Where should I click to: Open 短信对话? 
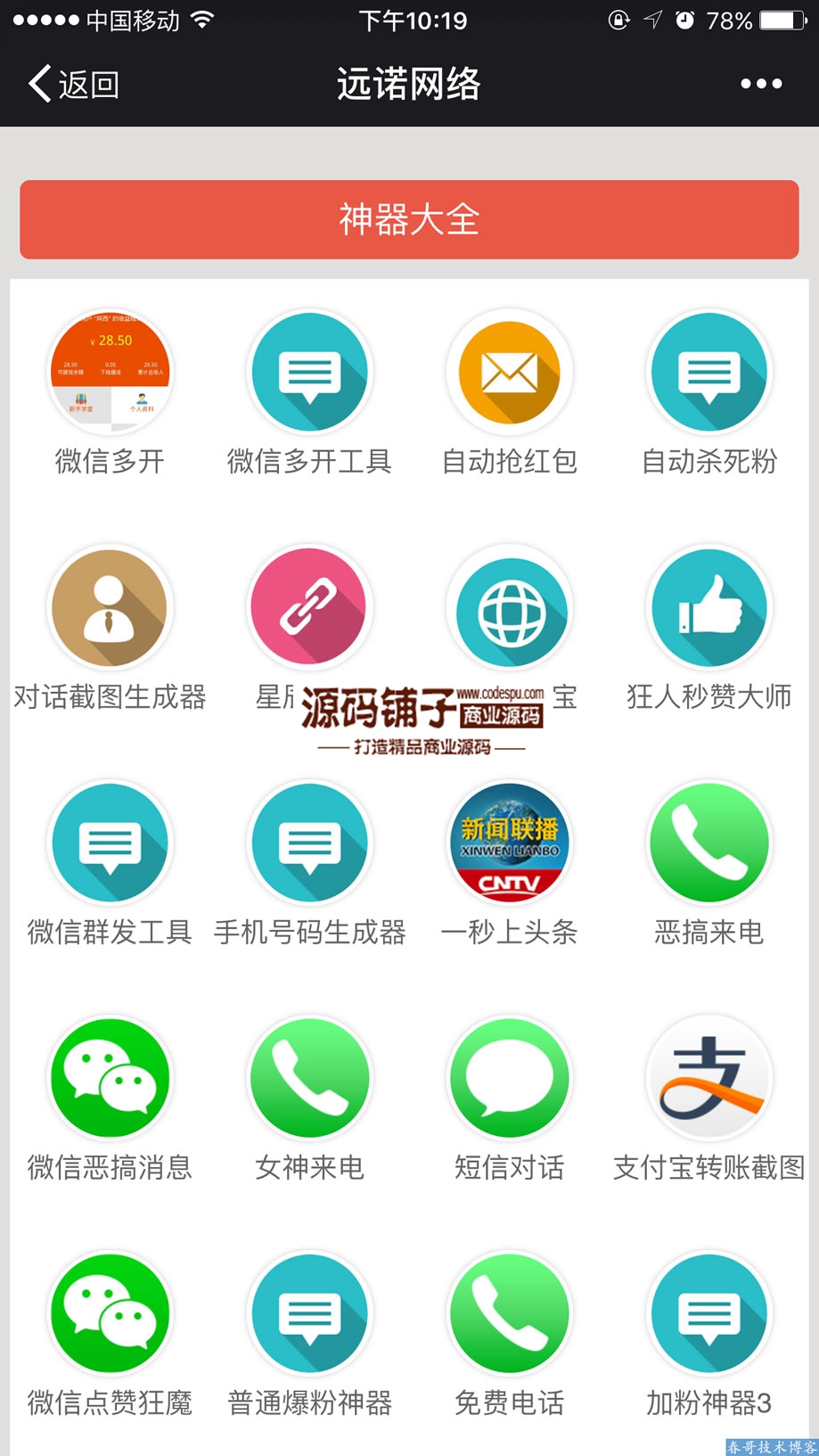coord(510,1079)
